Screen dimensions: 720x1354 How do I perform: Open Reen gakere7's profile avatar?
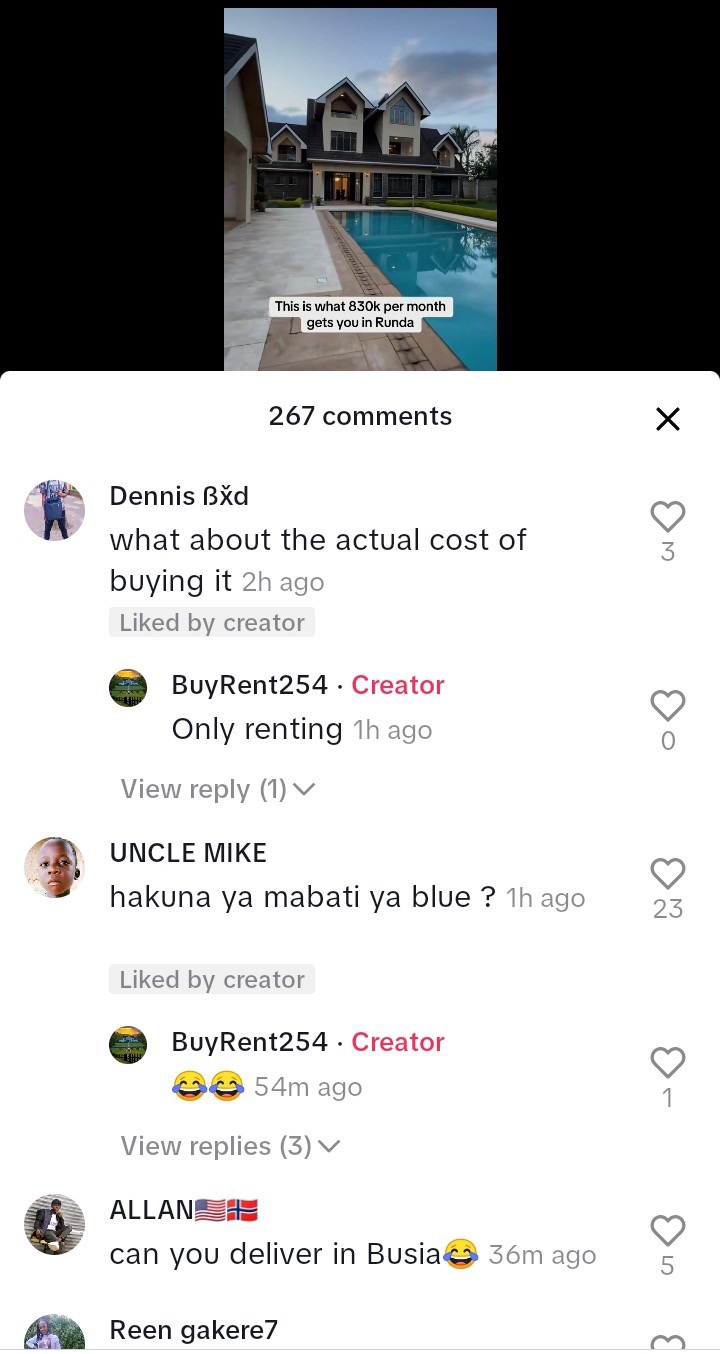54,1335
